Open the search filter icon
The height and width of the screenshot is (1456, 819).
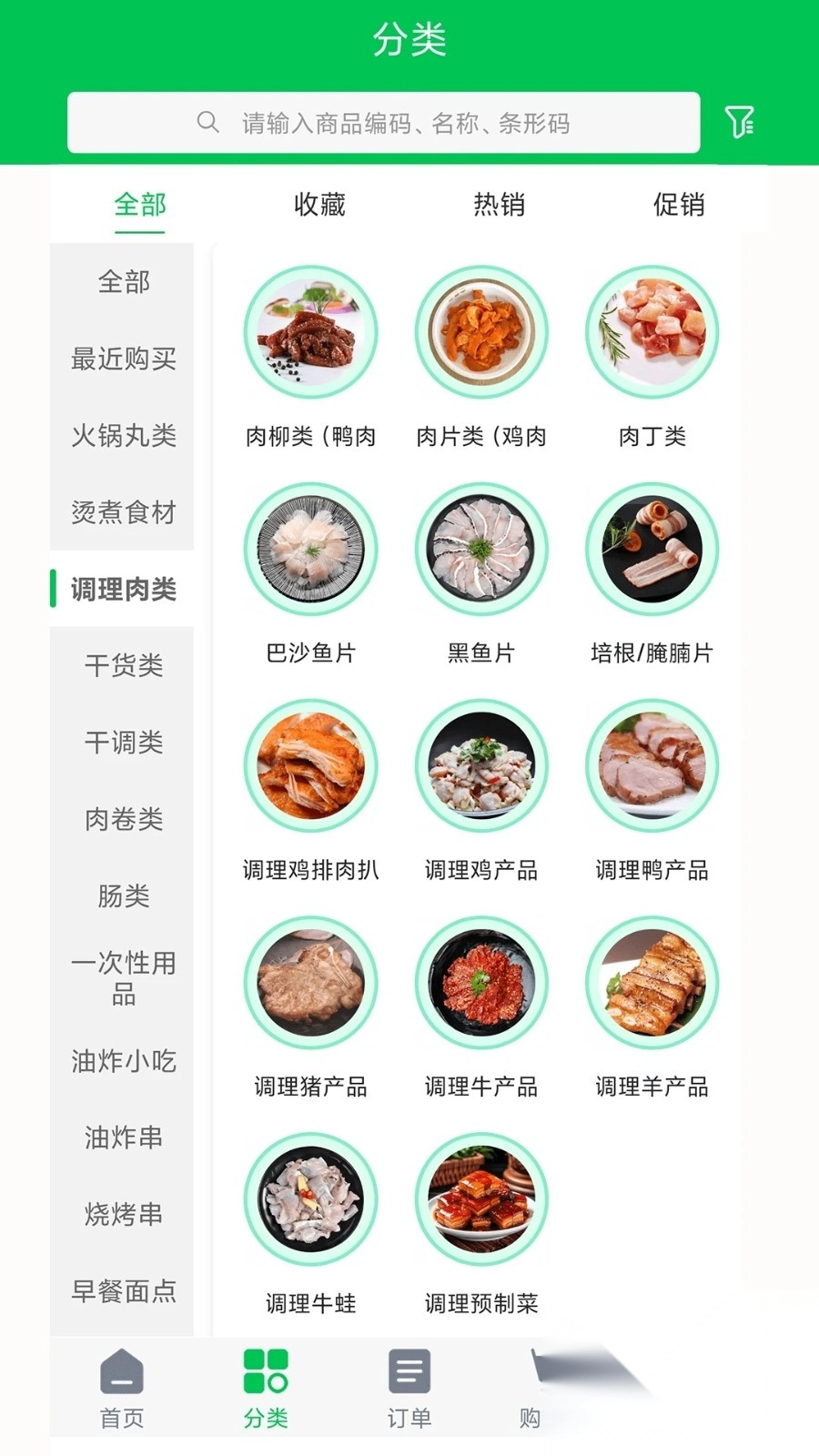(742, 121)
